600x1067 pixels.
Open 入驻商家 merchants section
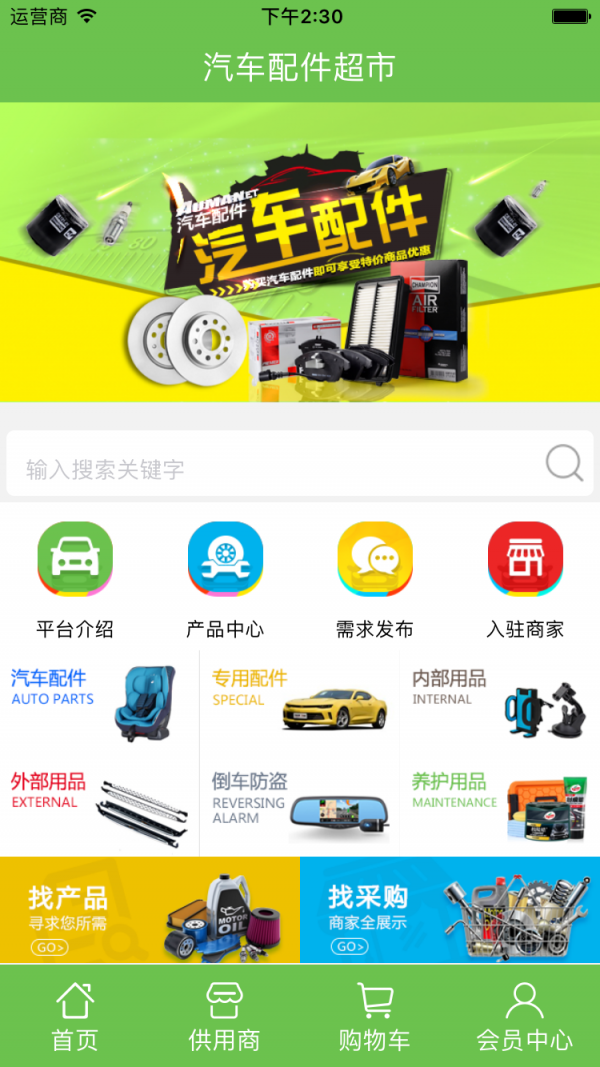525,580
